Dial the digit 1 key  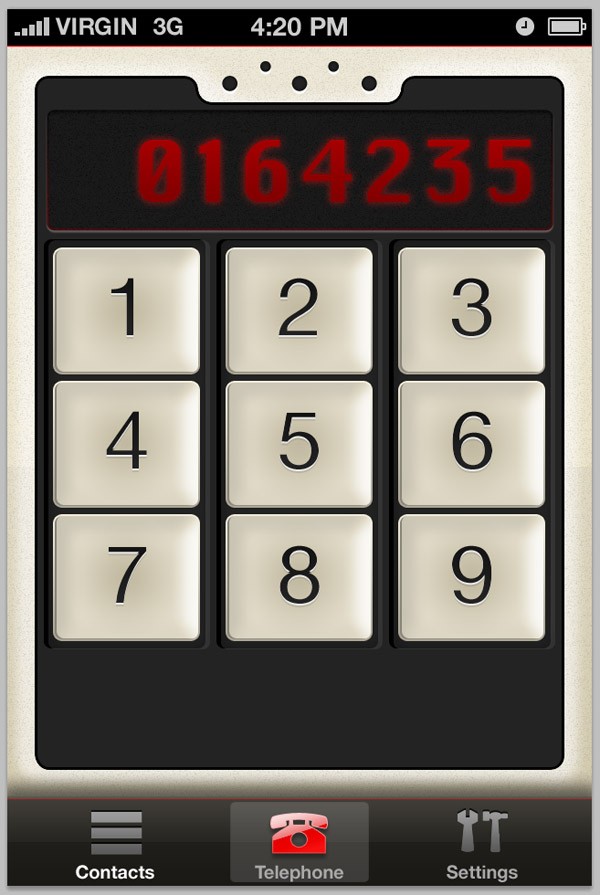click(x=127, y=310)
